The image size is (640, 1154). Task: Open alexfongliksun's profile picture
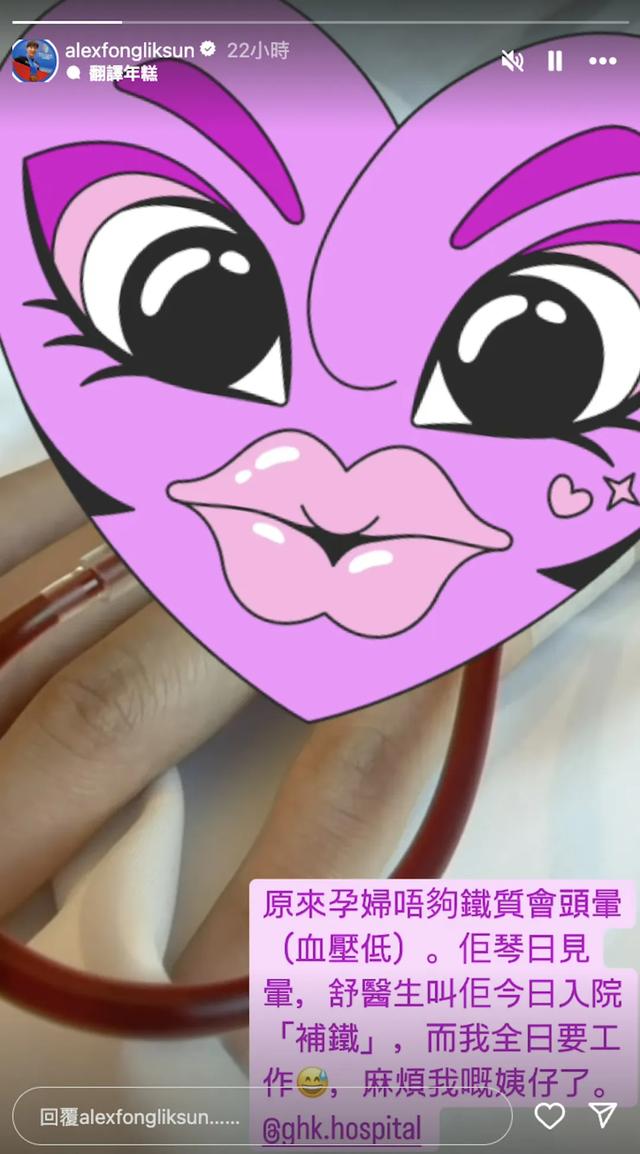tap(34, 60)
